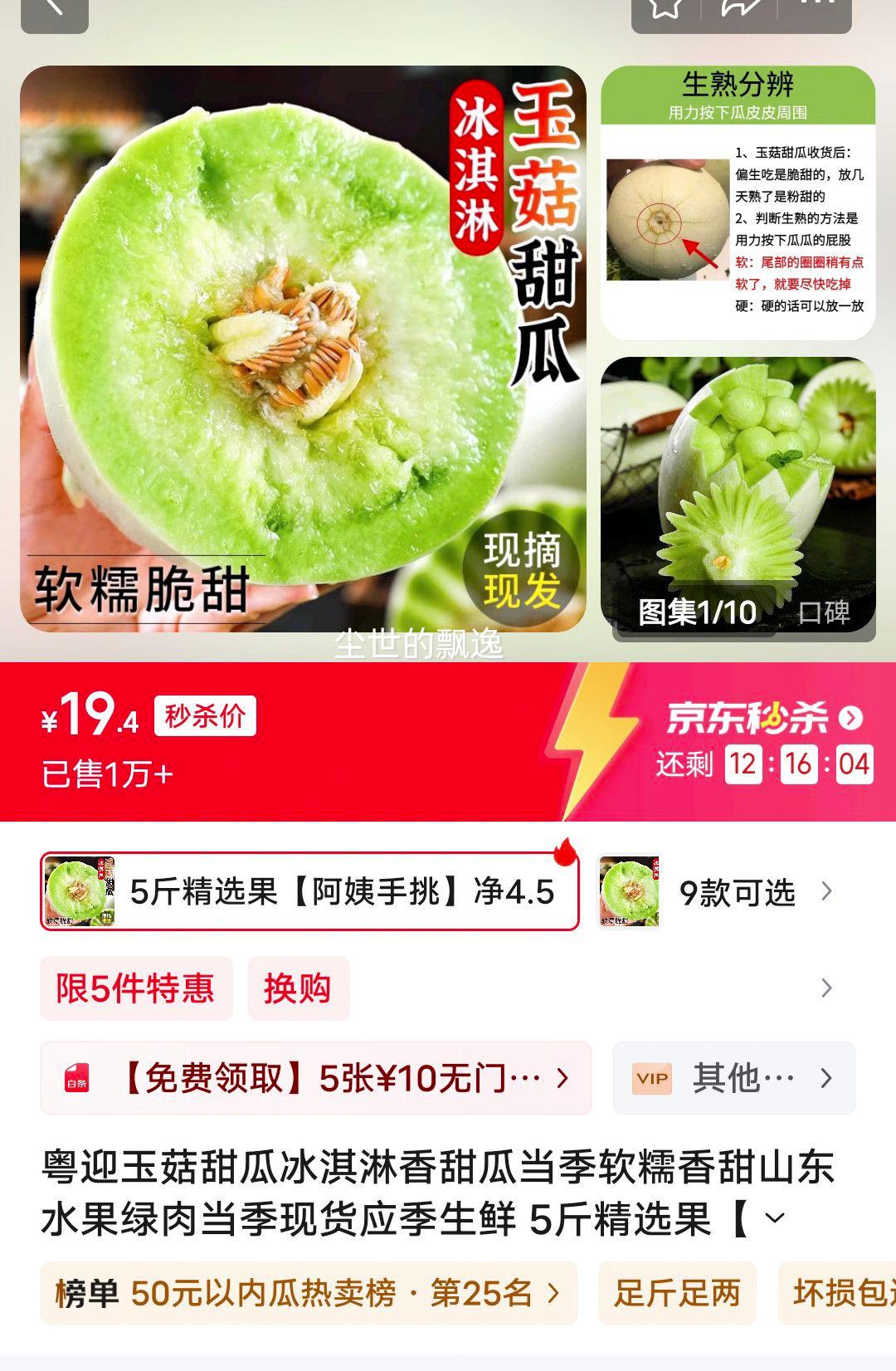Switch to the 口碑 tab
896x1371 pixels.
(824, 612)
